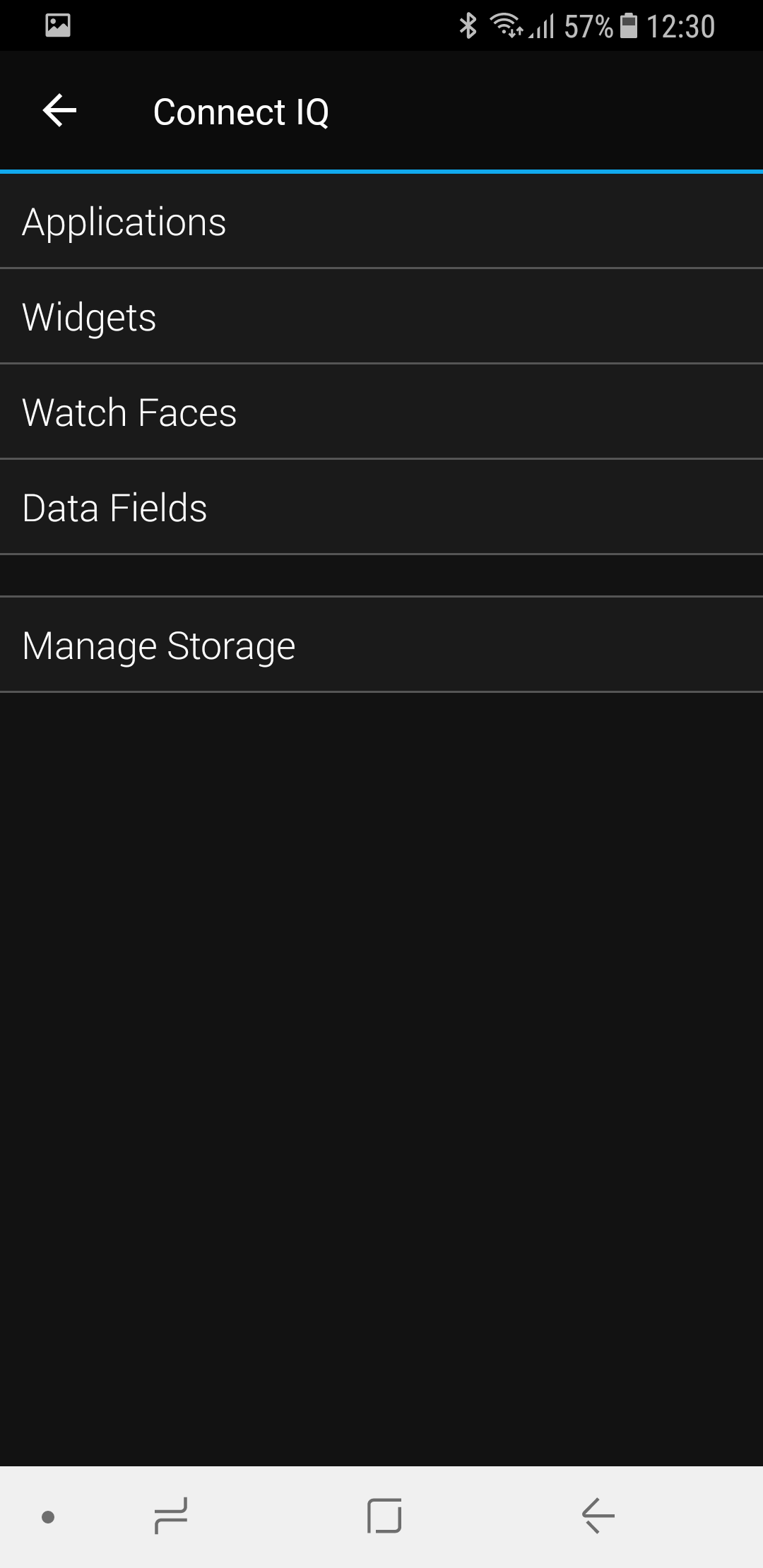Open the Widgets row
Viewport: 763px width, 1568px height.
click(x=381, y=316)
